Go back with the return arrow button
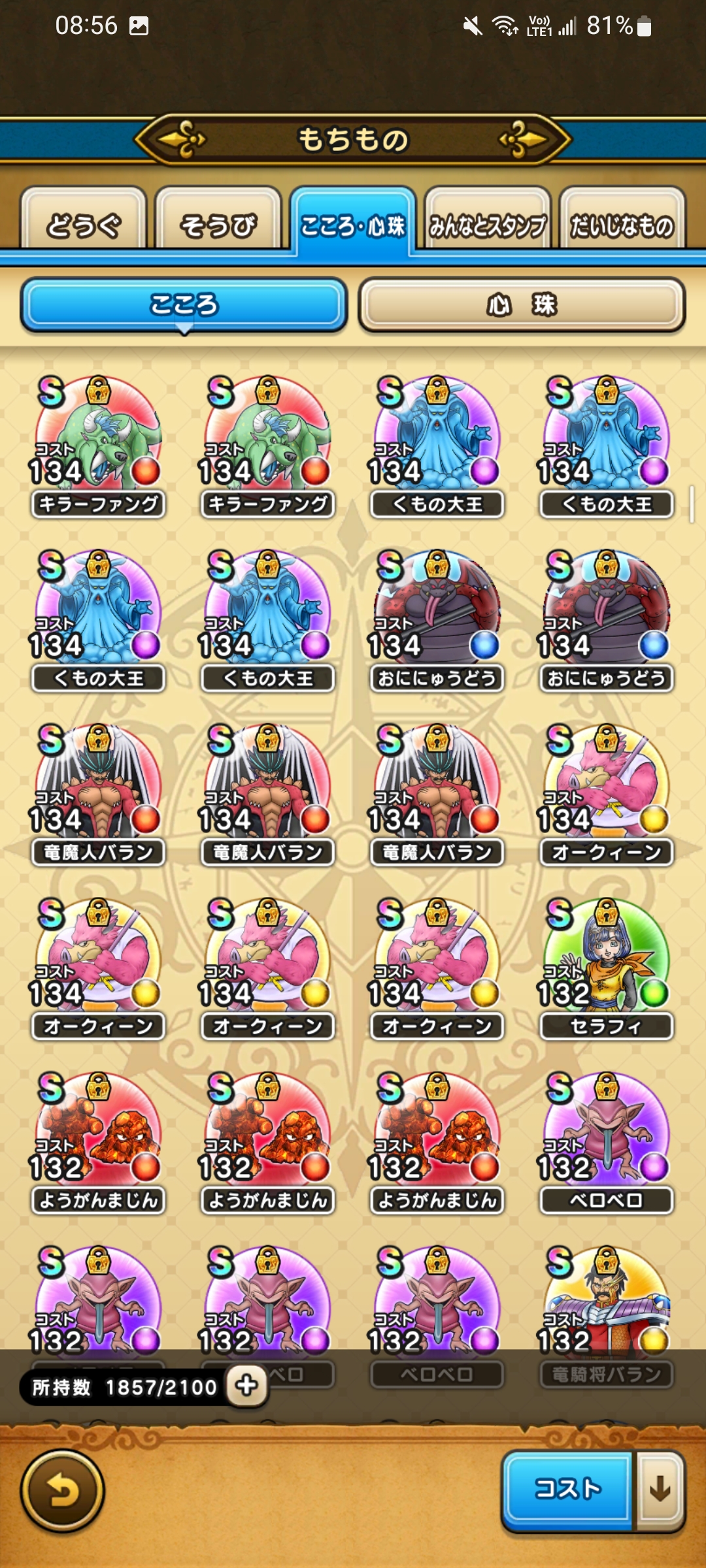706x1568 pixels. tap(63, 1491)
